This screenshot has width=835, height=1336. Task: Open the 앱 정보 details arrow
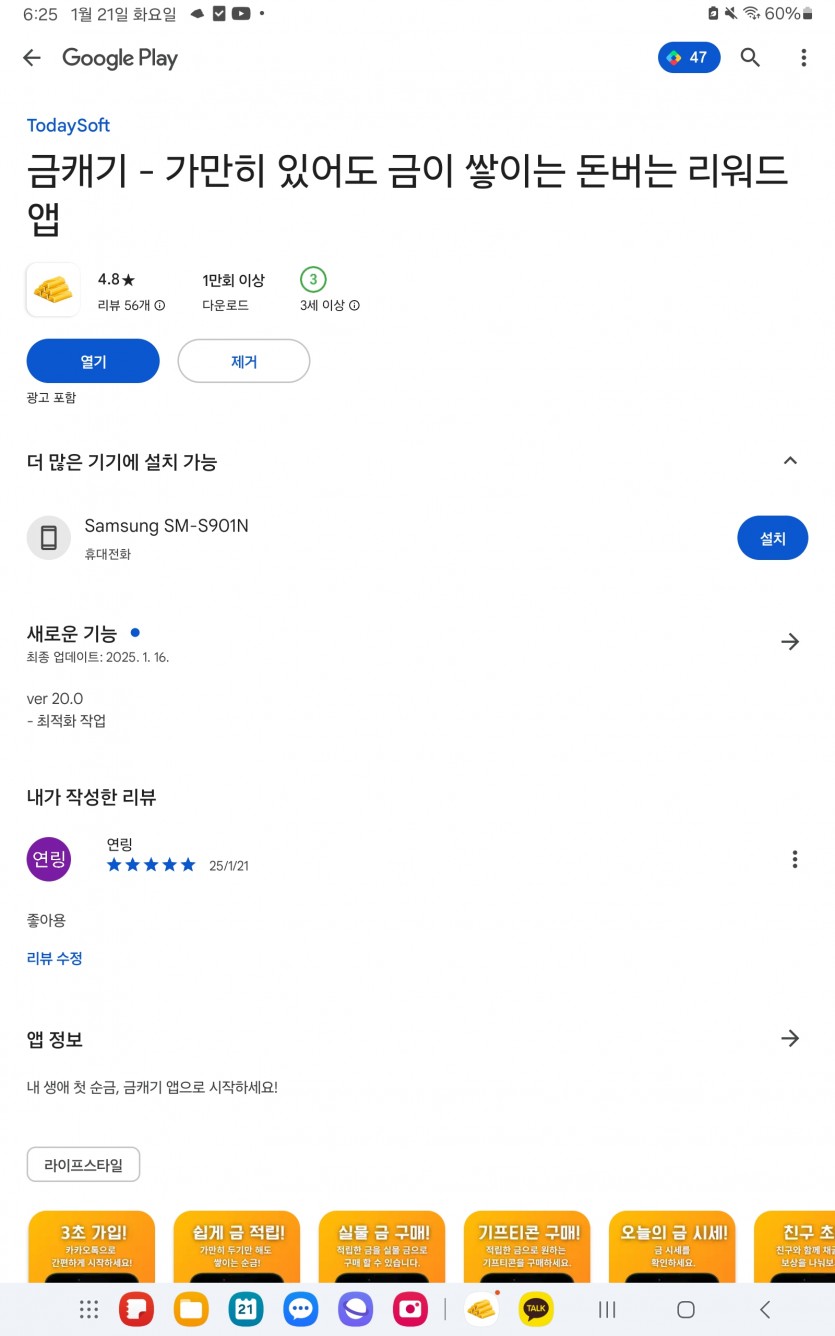790,1039
